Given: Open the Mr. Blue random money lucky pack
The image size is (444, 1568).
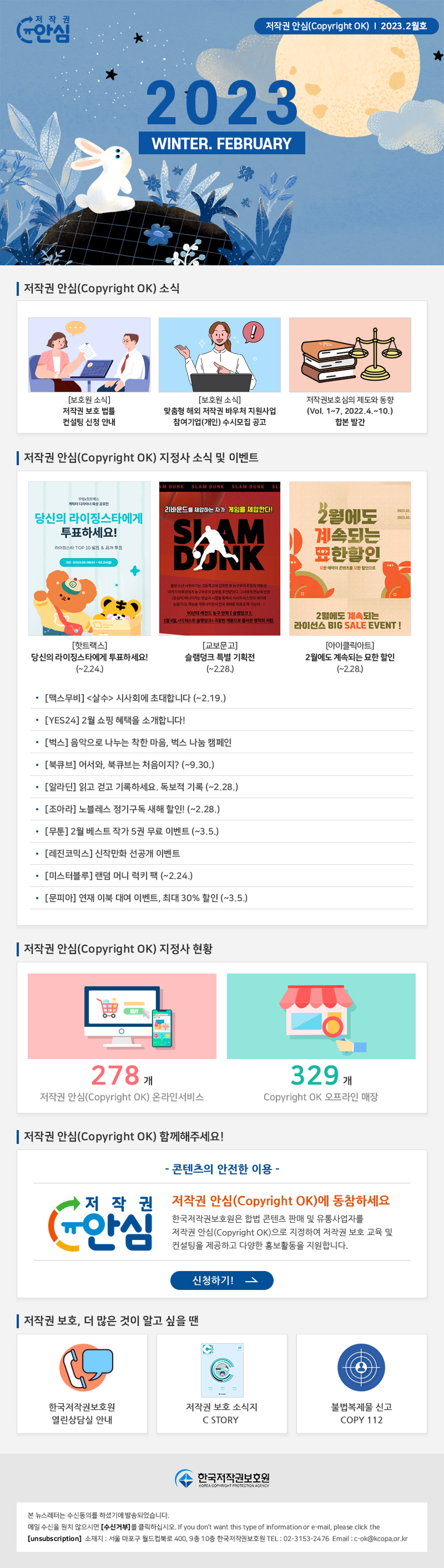Looking at the screenshot, I should (118, 875).
